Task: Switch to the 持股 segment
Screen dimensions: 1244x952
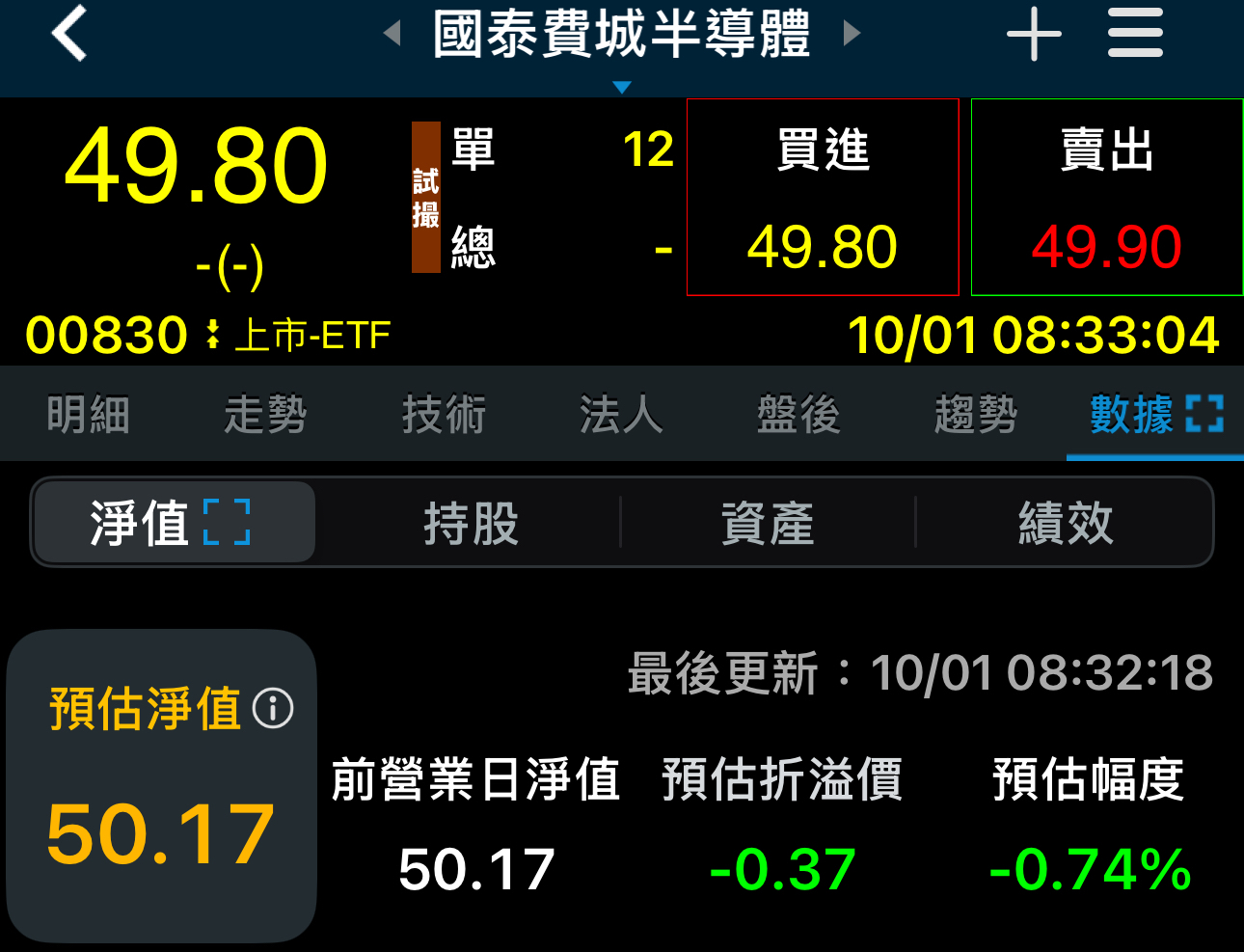Action: pos(472,523)
